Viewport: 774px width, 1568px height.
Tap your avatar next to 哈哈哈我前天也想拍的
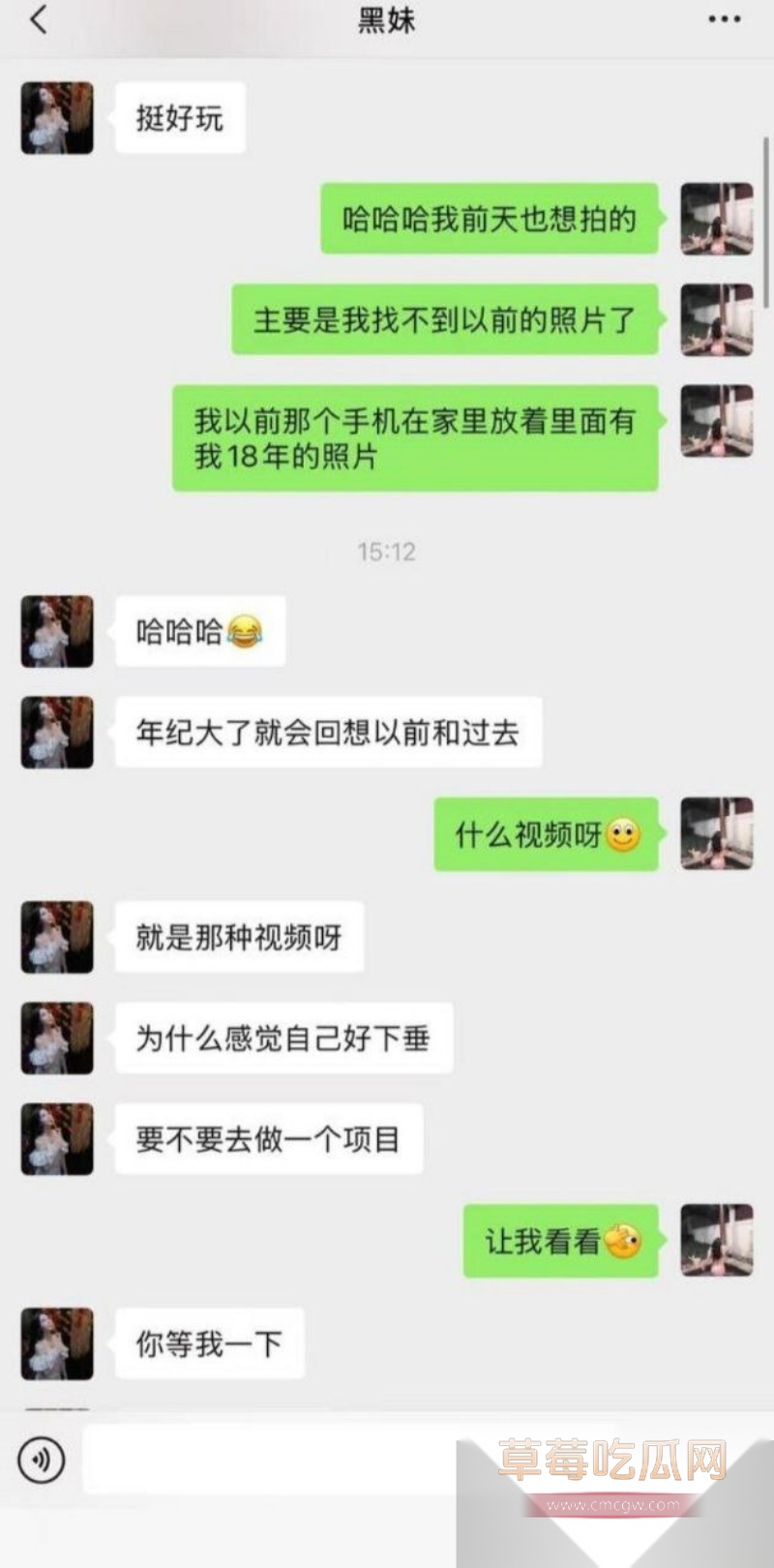click(716, 220)
